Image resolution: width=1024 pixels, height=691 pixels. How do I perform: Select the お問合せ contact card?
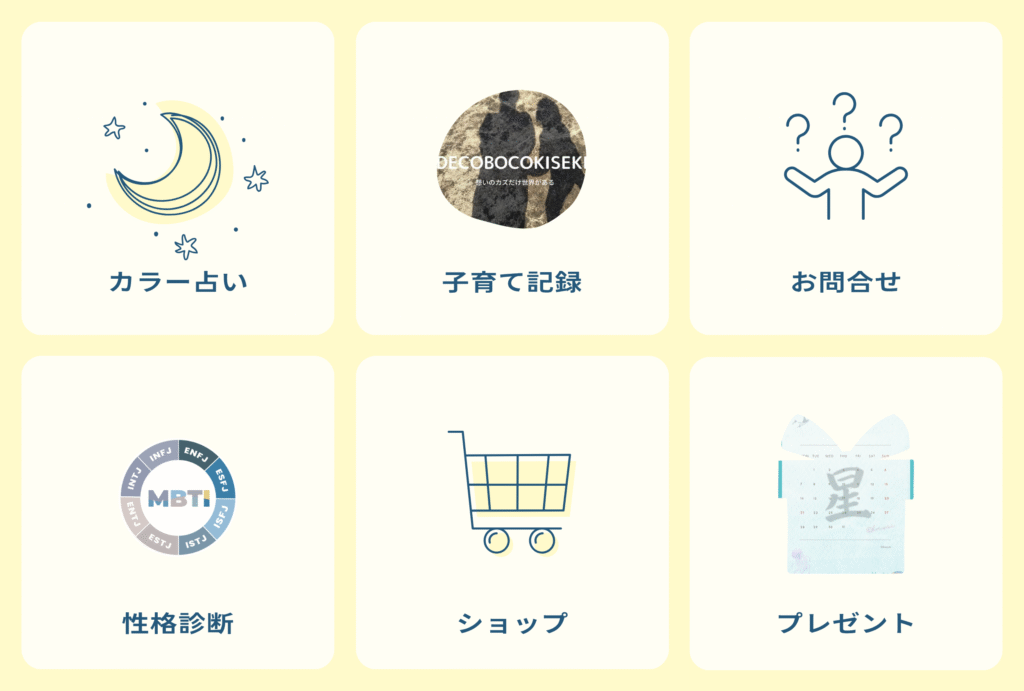[x=845, y=179]
